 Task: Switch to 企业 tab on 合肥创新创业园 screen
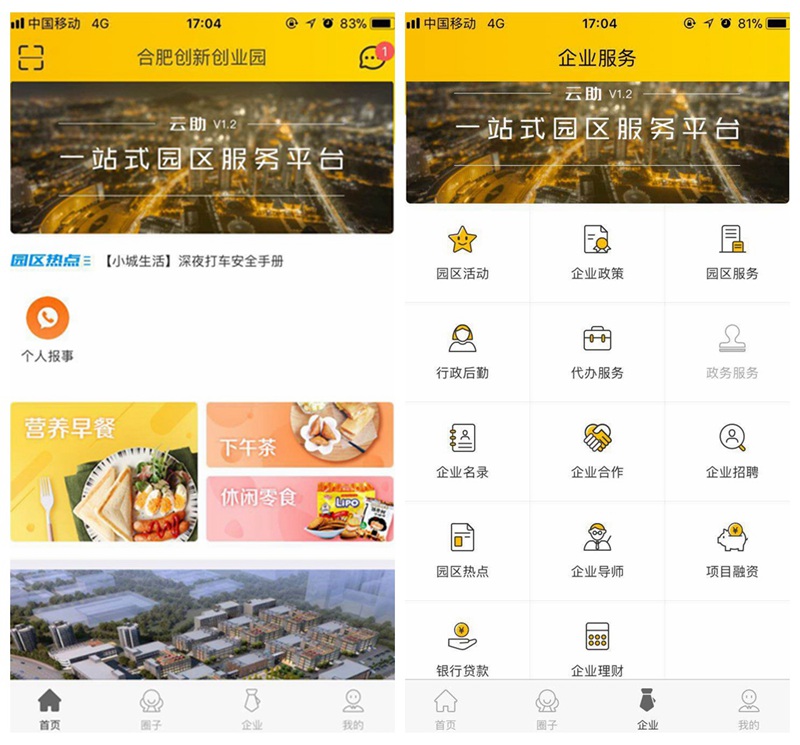click(x=252, y=709)
